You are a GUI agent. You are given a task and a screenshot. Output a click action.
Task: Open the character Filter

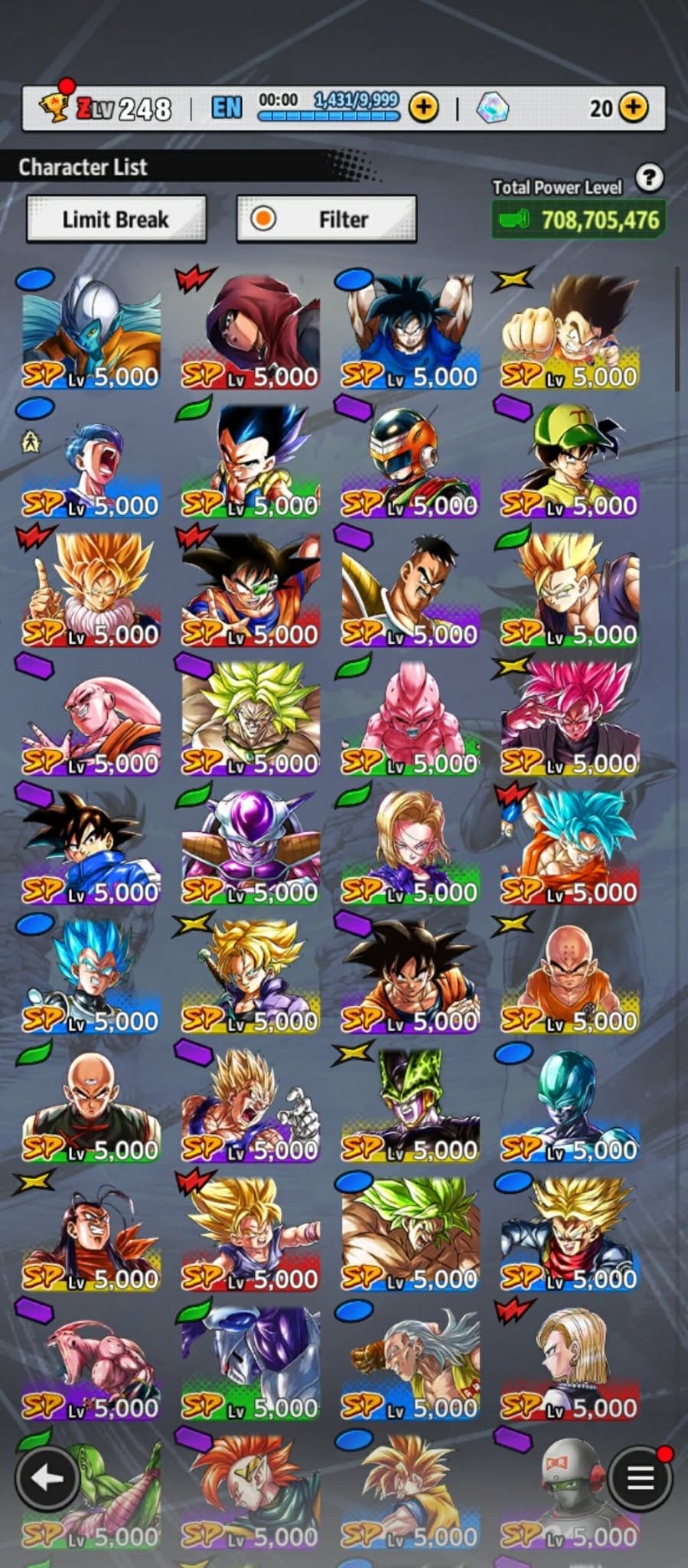click(x=327, y=220)
